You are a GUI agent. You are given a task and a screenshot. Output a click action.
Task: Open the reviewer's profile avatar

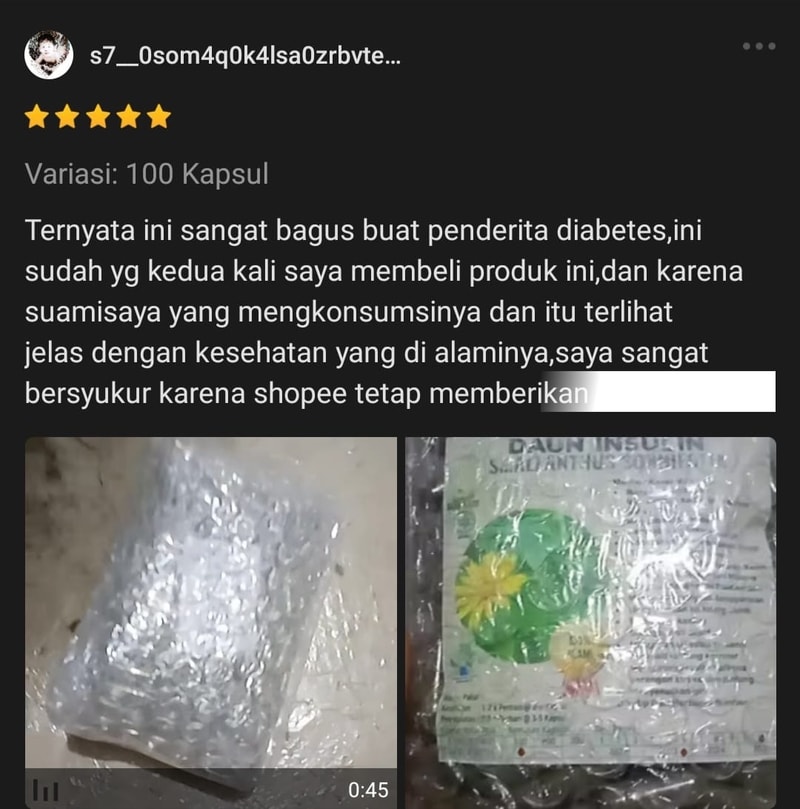point(48,55)
